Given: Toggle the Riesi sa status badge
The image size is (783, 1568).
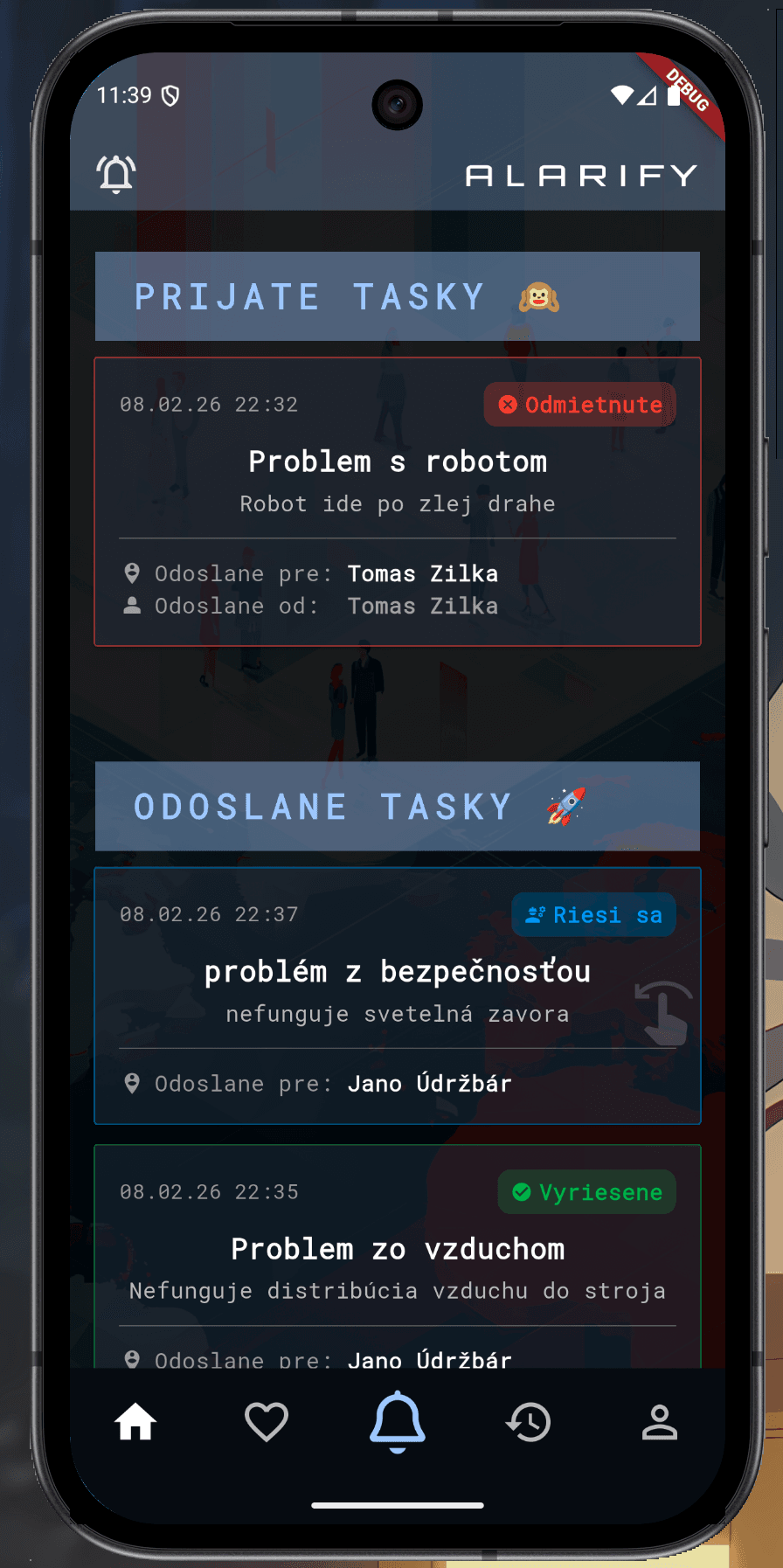Looking at the screenshot, I should (x=593, y=914).
